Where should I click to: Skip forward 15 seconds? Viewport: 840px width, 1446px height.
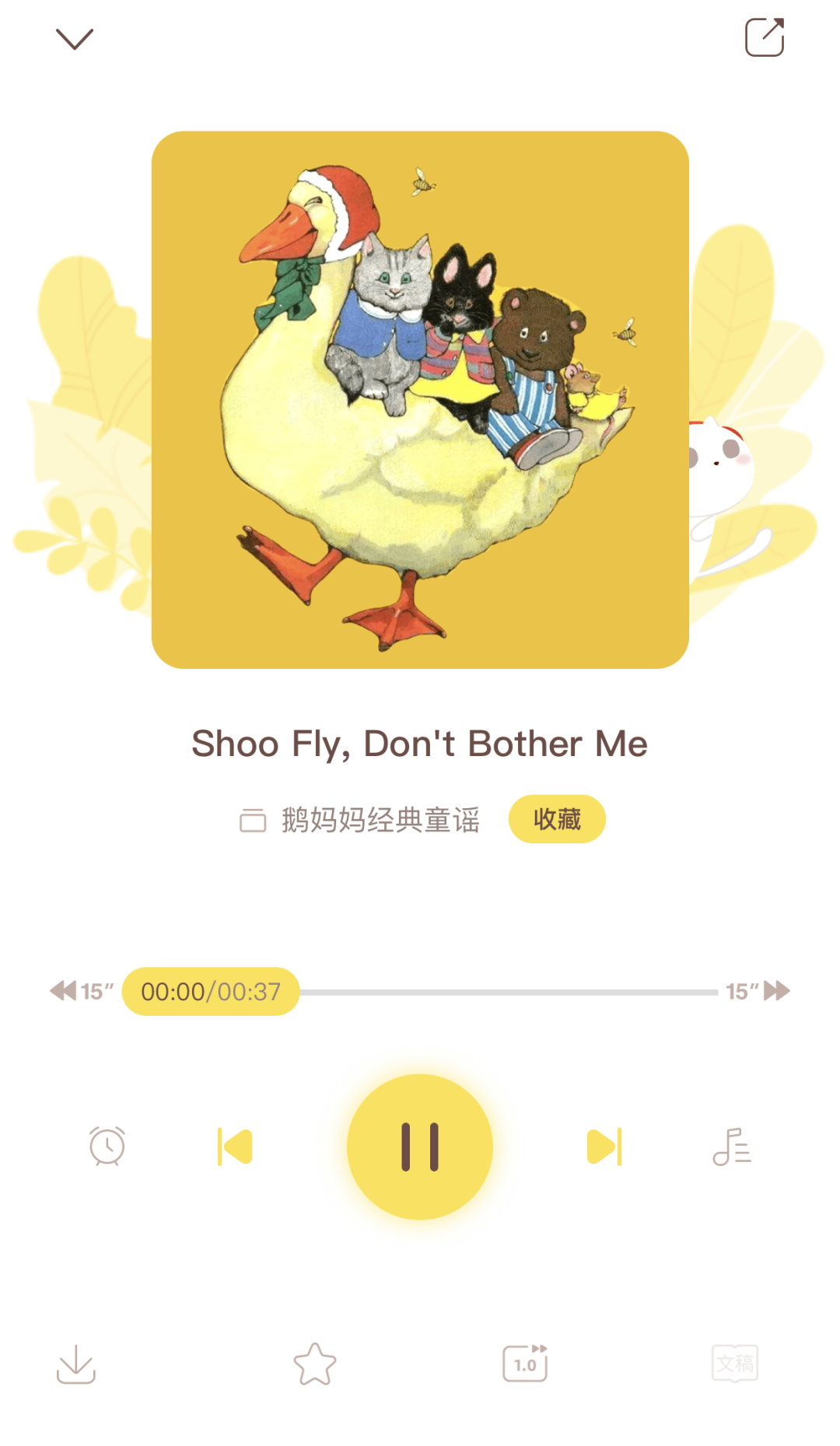click(x=758, y=991)
